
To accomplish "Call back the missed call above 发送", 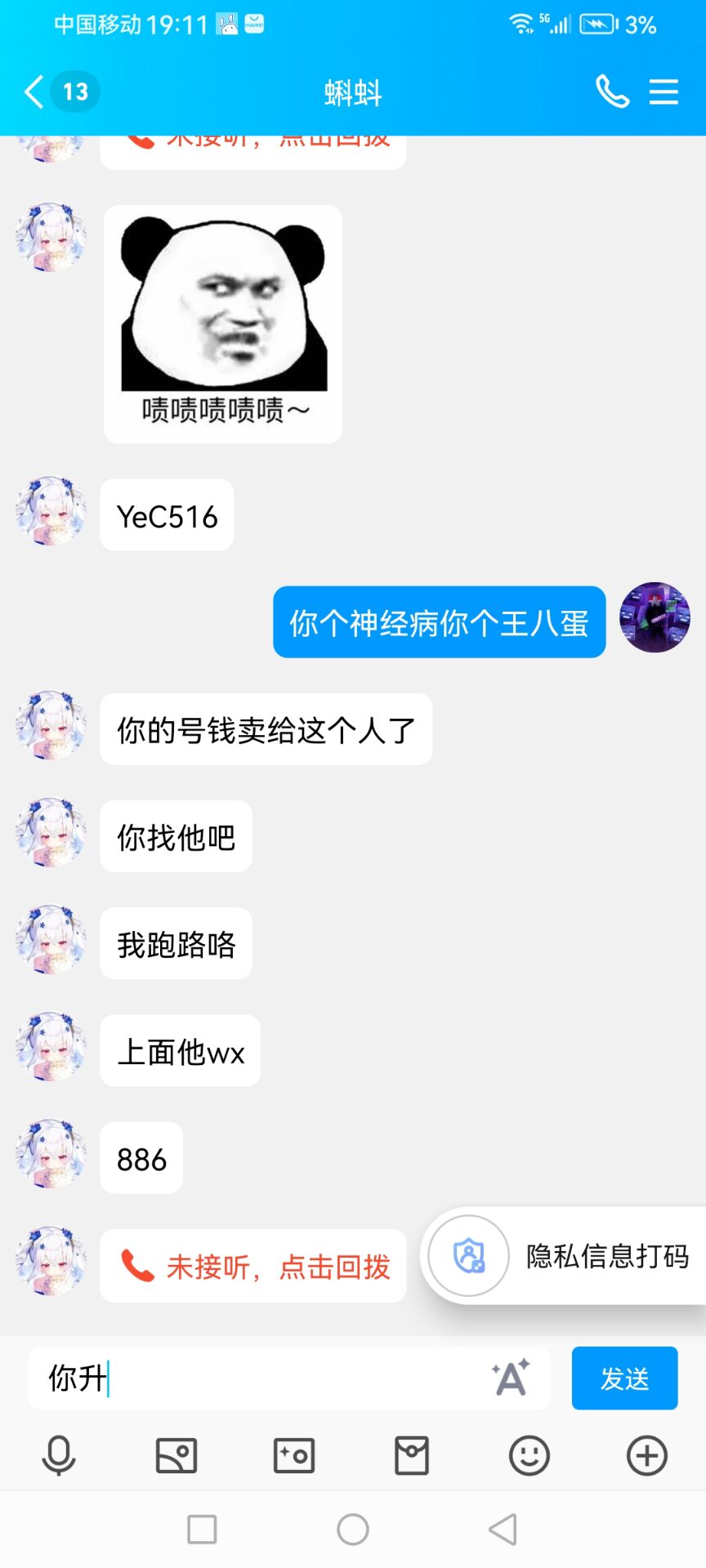I will coord(253,1267).
